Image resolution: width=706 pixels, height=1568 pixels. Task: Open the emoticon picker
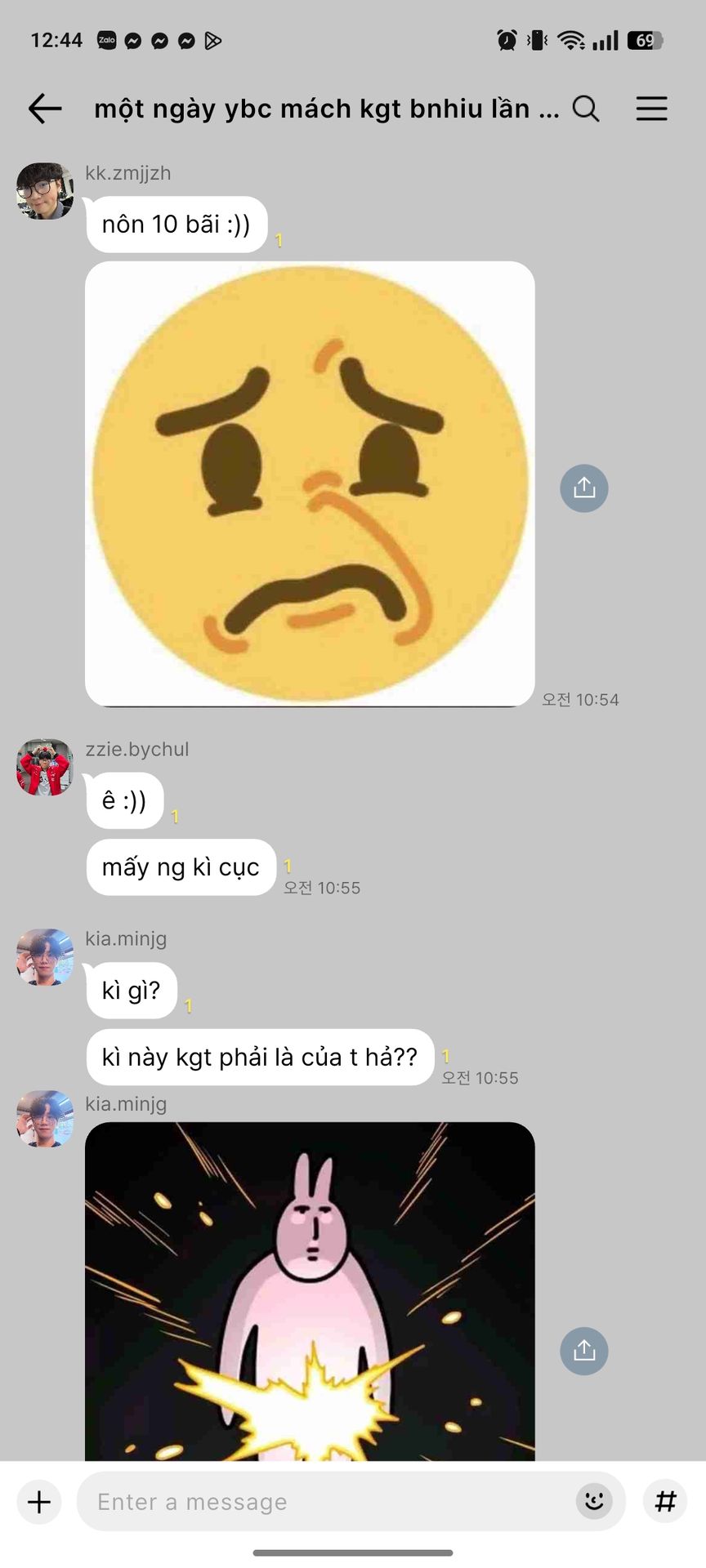(x=594, y=1501)
